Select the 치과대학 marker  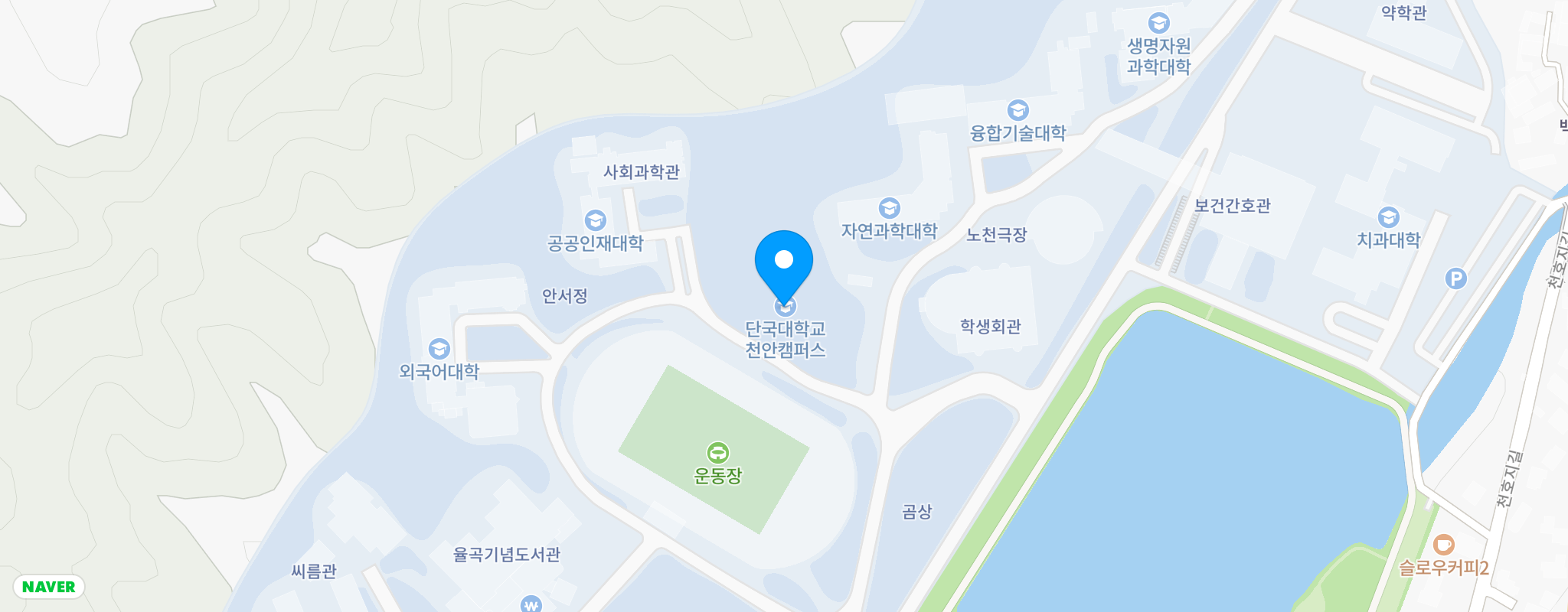(1388, 217)
